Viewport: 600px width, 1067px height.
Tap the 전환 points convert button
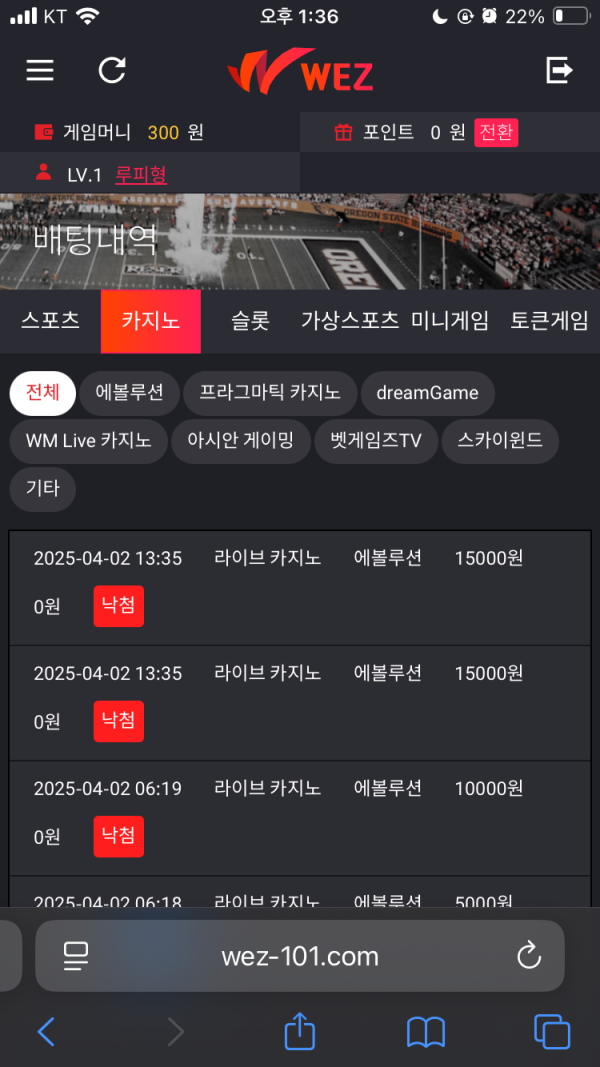[x=497, y=132]
